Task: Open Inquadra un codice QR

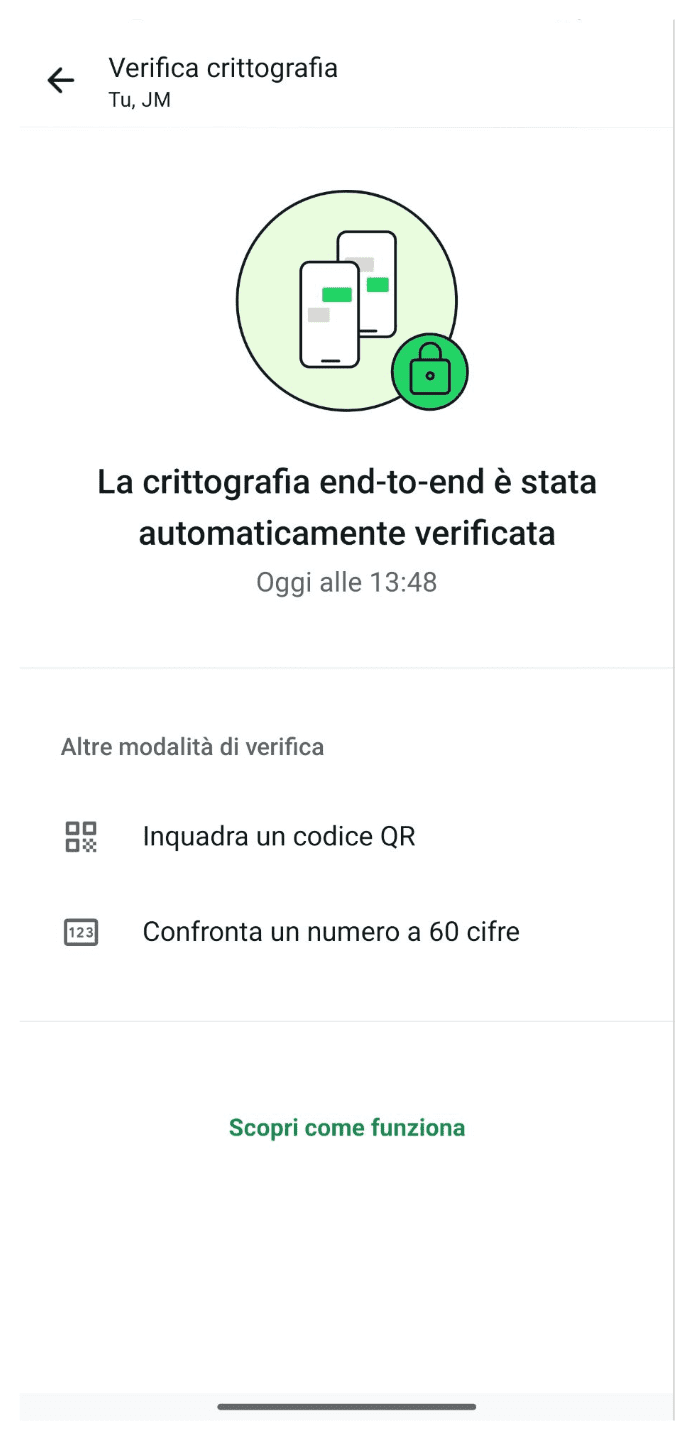Action: [x=278, y=836]
